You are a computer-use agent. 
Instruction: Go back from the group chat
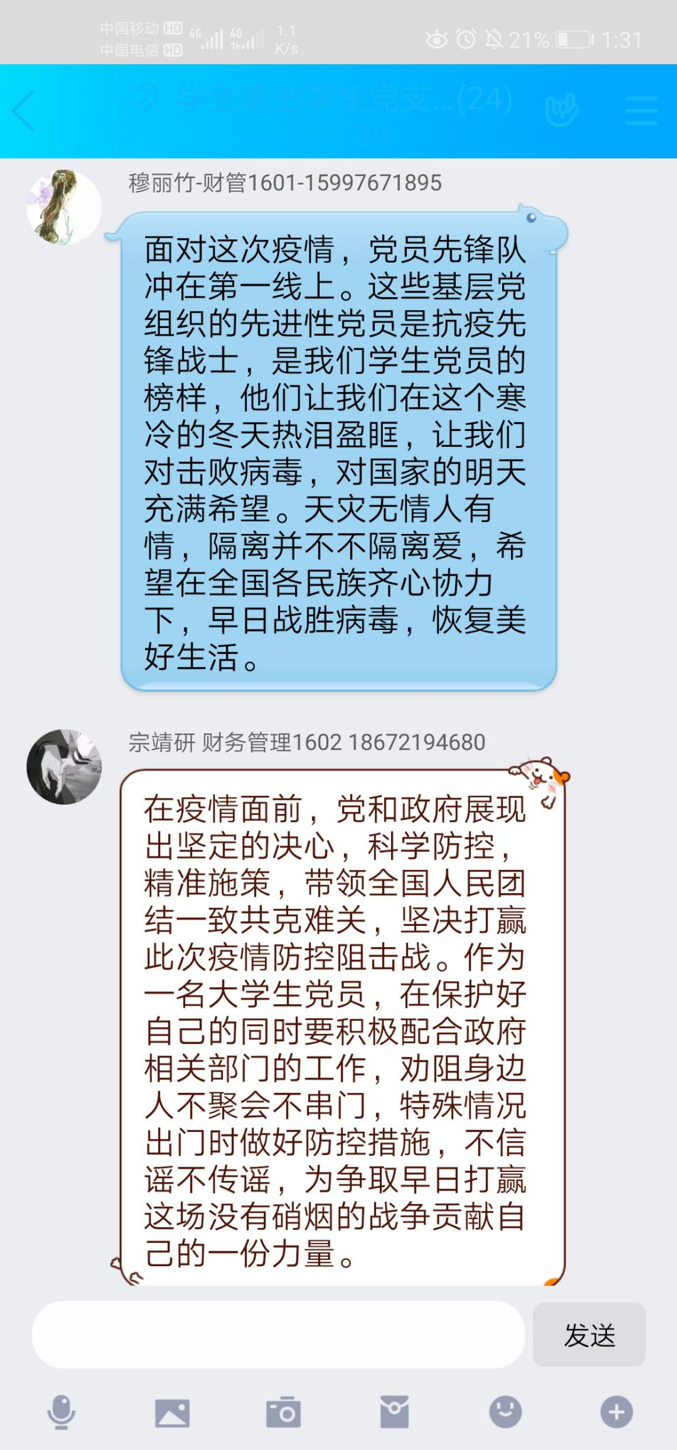(x=24, y=111)
